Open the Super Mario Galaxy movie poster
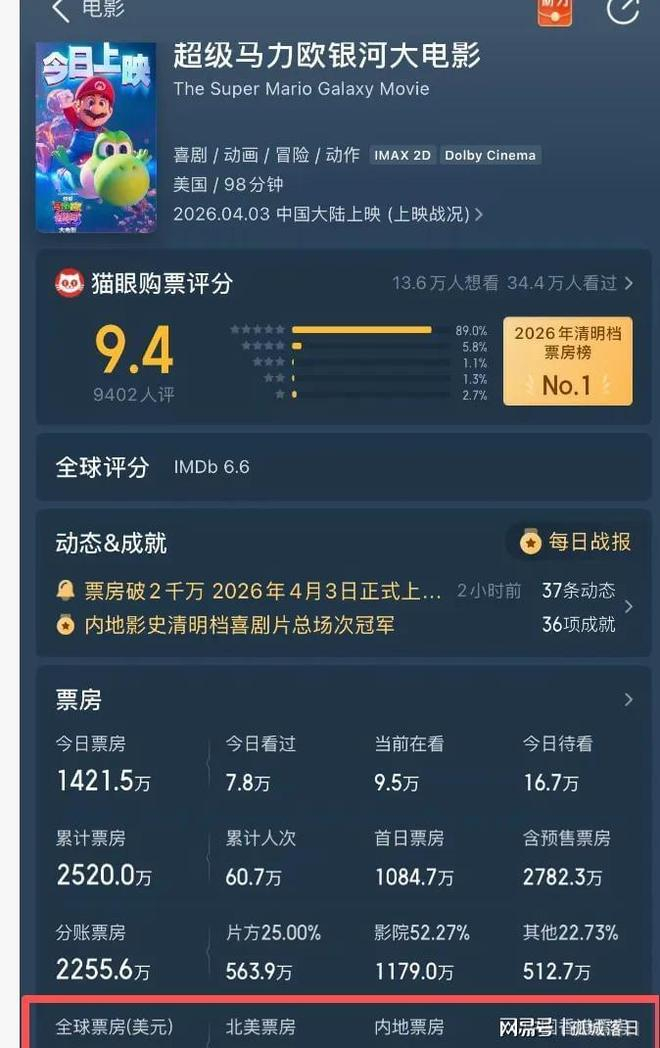 click(96, 137)
